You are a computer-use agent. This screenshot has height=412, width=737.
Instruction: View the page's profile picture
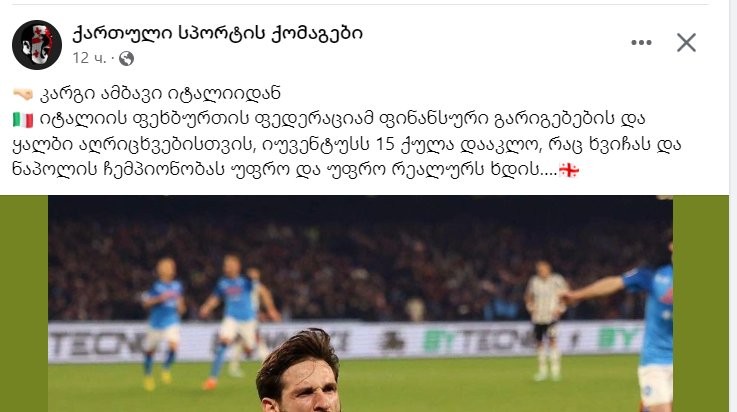coord(37,43)
